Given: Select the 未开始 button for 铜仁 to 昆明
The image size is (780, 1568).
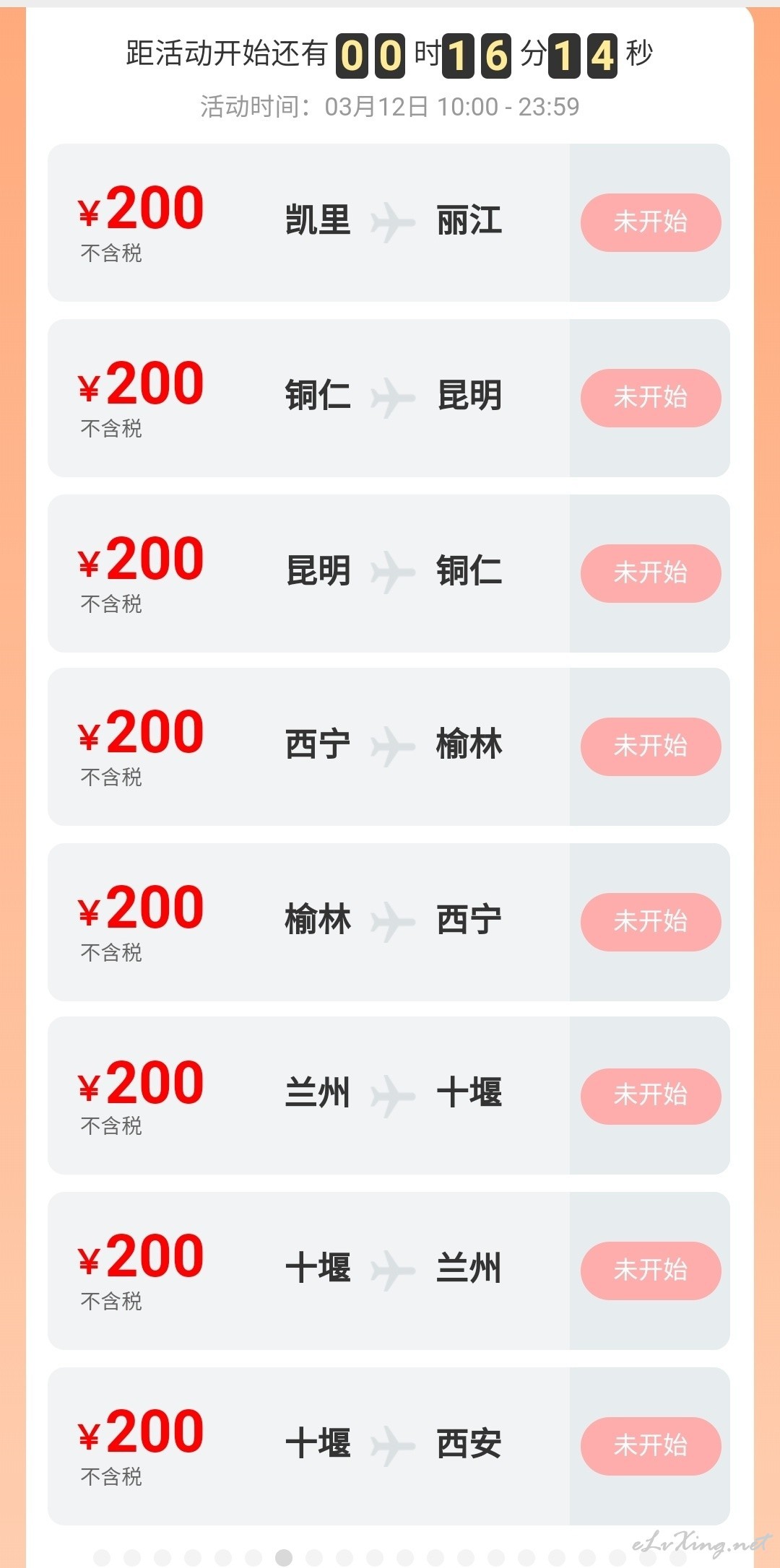Looking at the screenshot, I should point(651,398).
